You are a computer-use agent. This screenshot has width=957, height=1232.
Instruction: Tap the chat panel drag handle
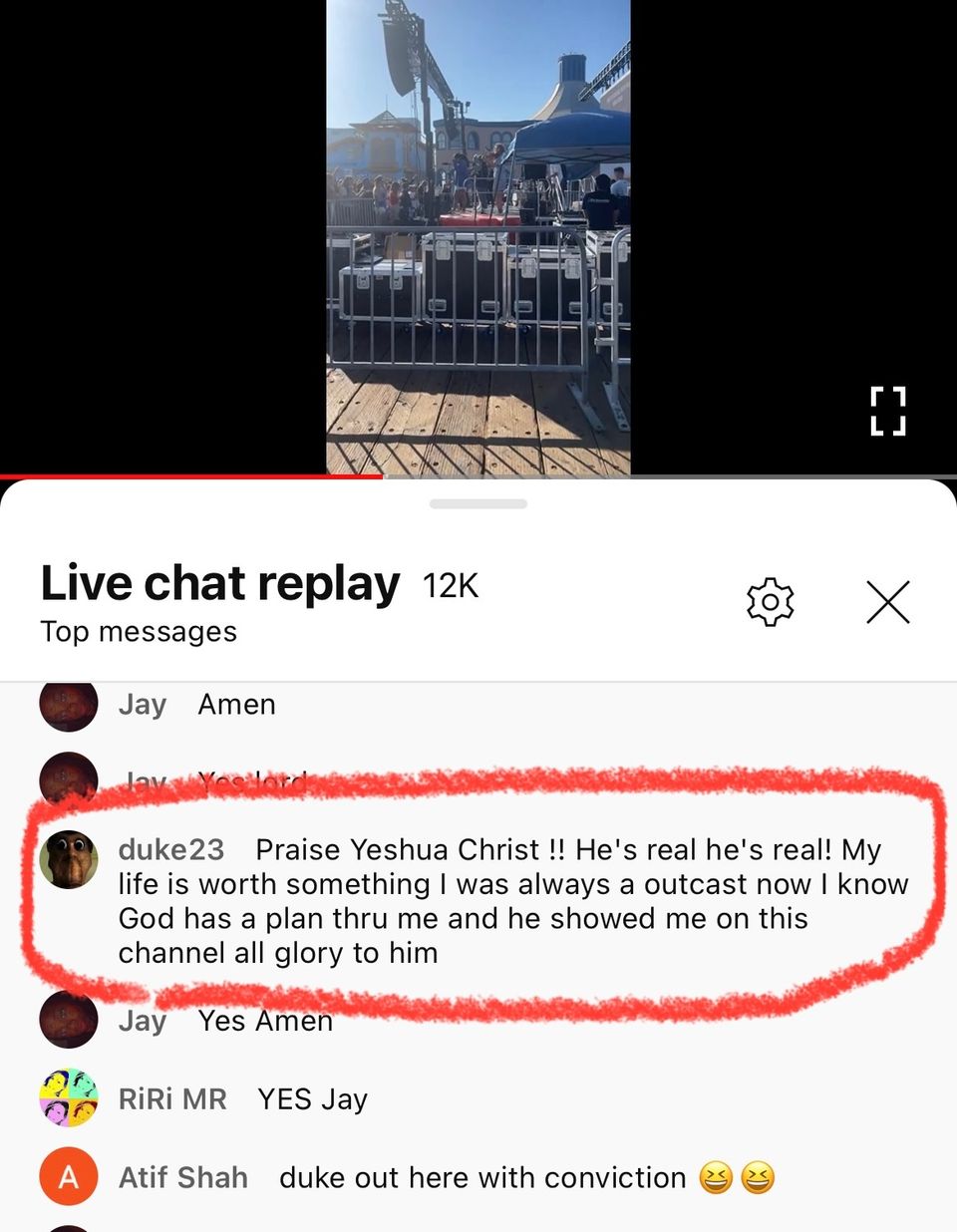click(x=478, y=504)
